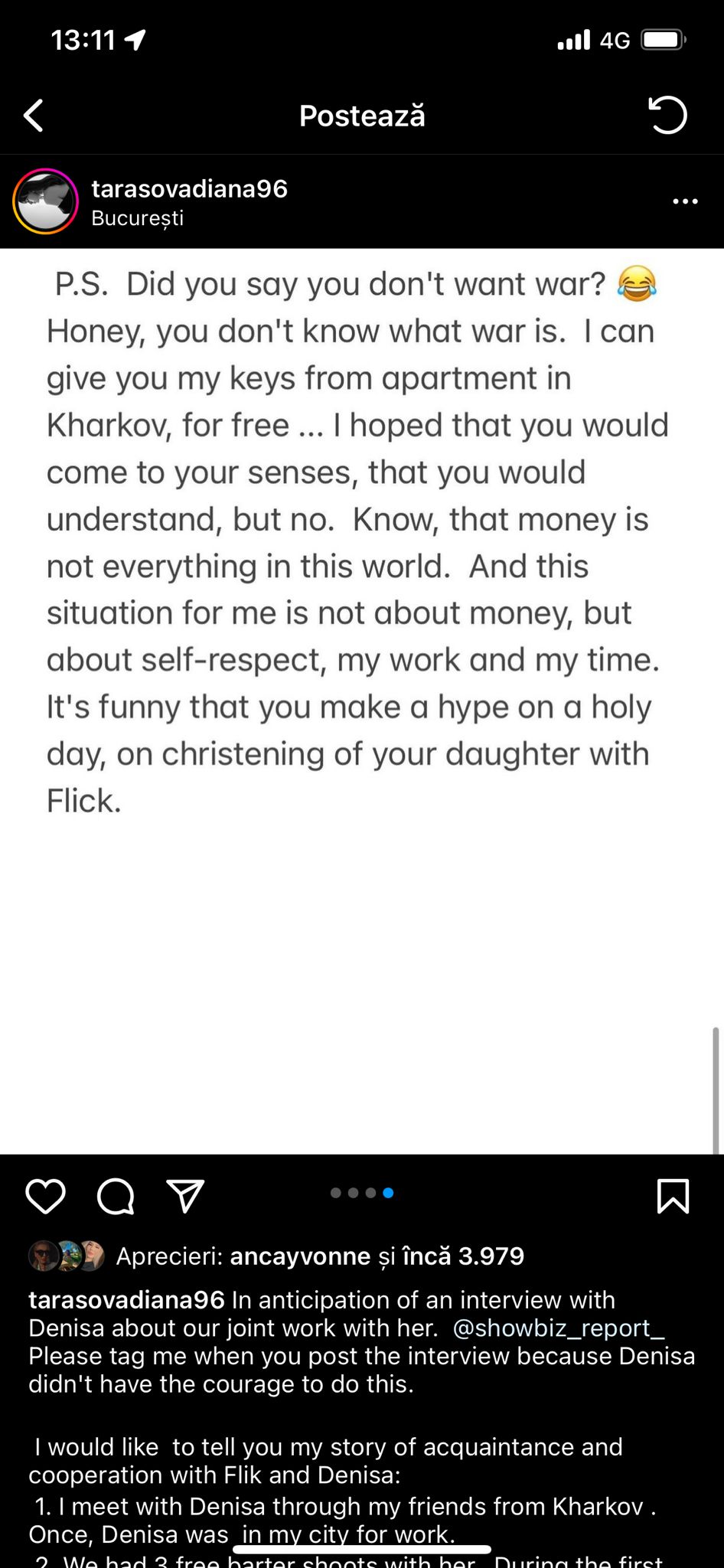Like this post with the heart icon
Screen dimensions: 724x1568
(45, 1196)
